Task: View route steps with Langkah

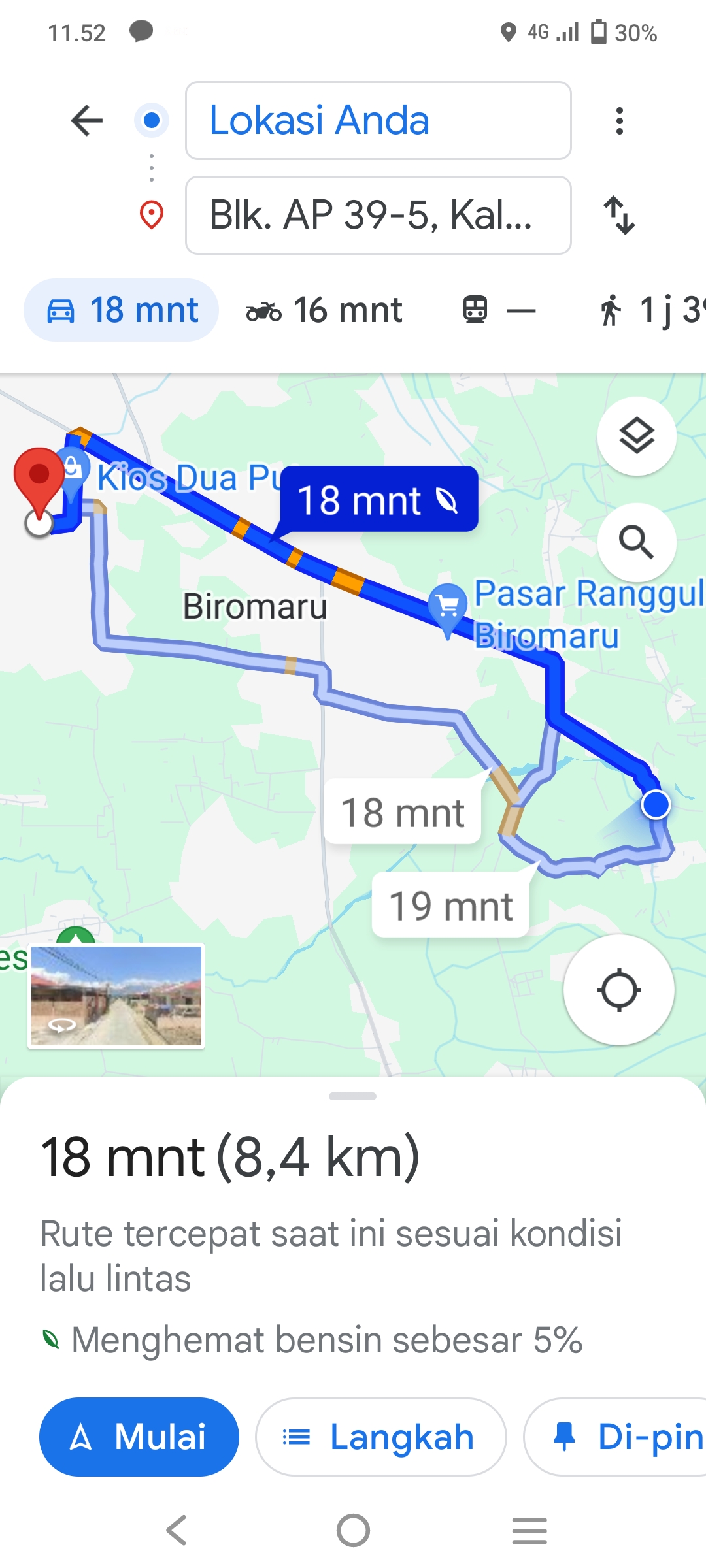Action: (x=380, y=1437)
